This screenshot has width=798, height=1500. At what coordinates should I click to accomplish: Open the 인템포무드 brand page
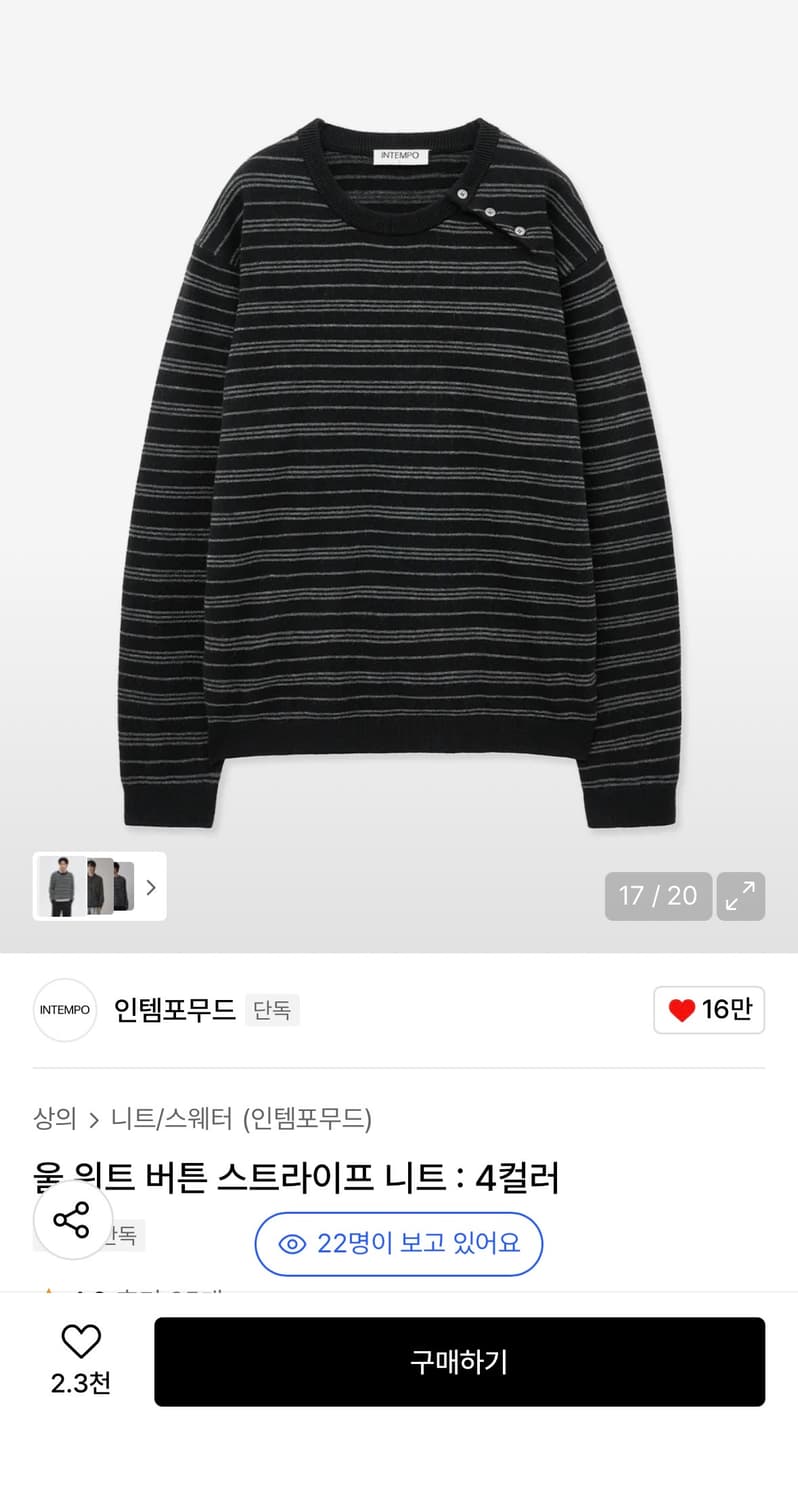[x=174, y=1010]
